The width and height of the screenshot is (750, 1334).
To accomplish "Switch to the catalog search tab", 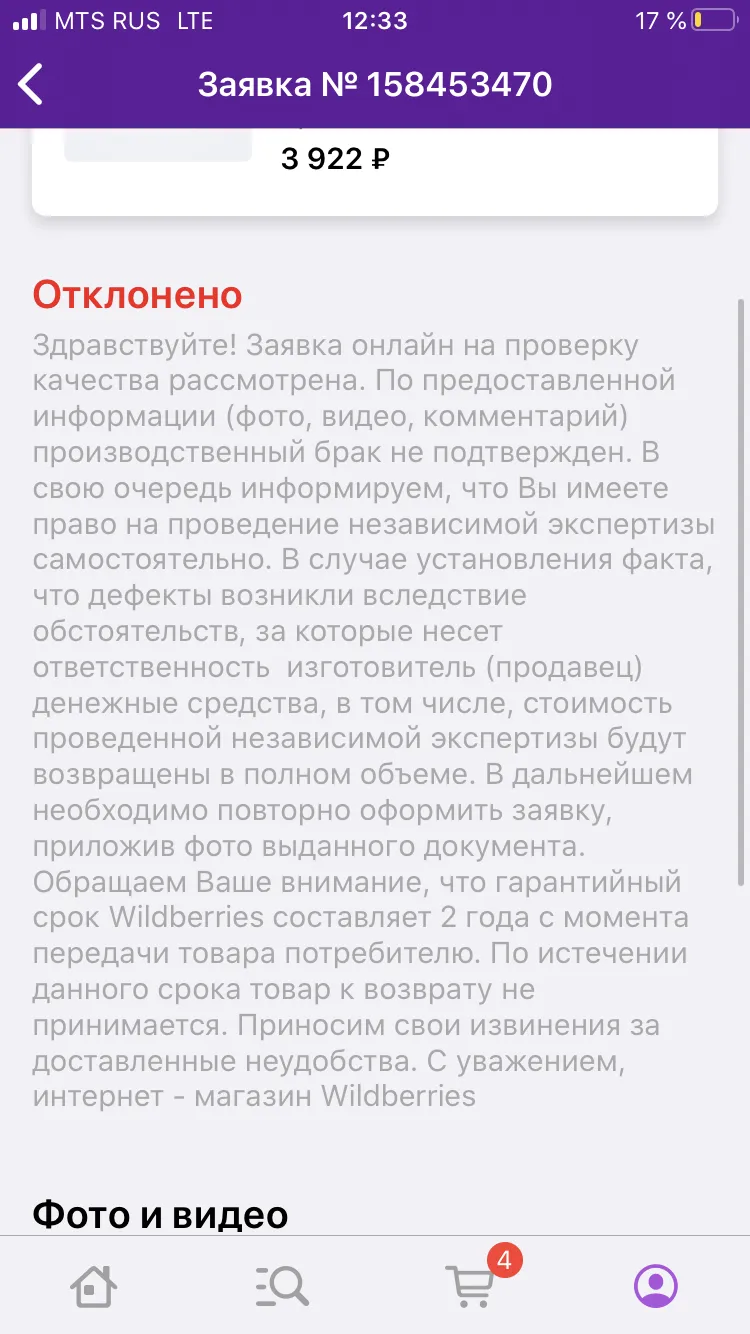I will coord(281,1285).
